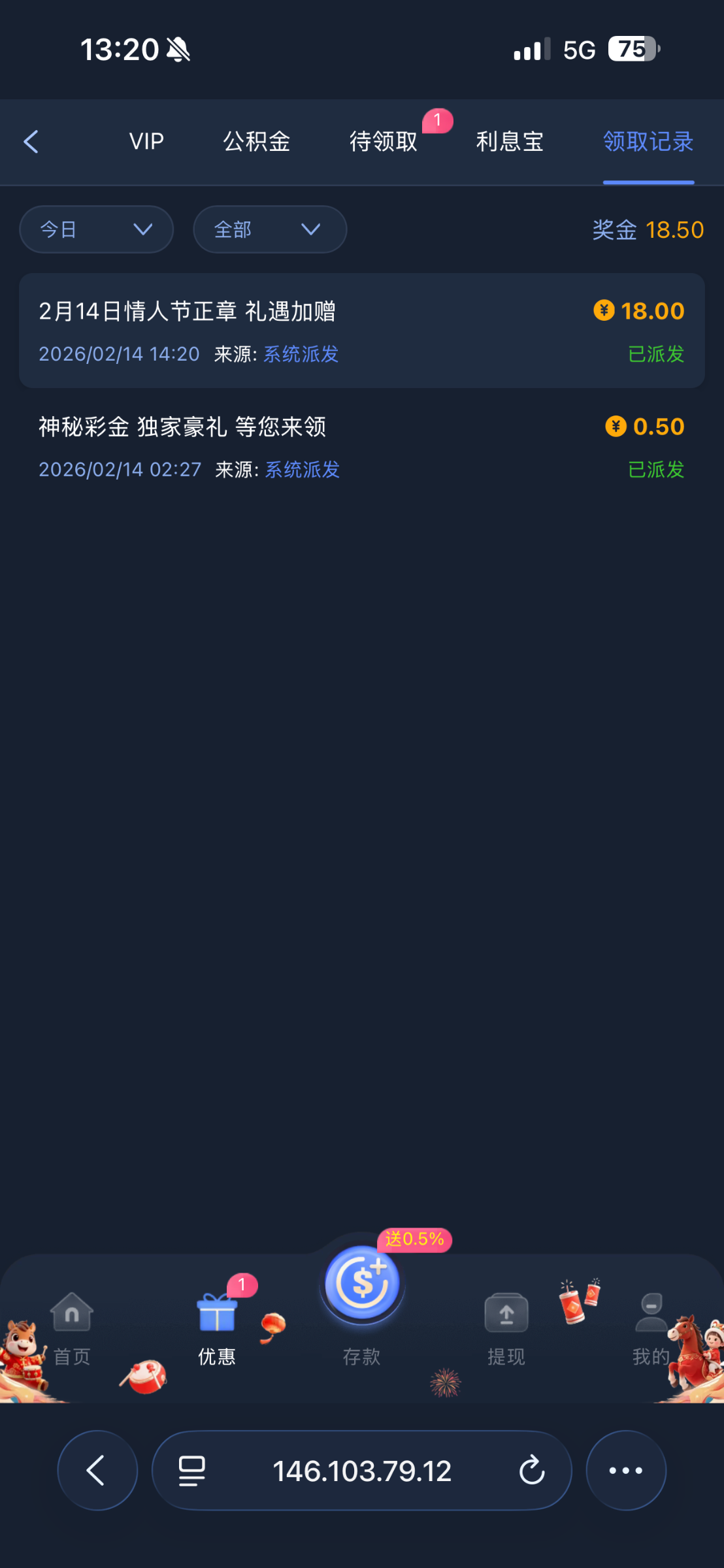Go back using the top-left arrow
The image size is (724, 1568).
click(31, 142)
